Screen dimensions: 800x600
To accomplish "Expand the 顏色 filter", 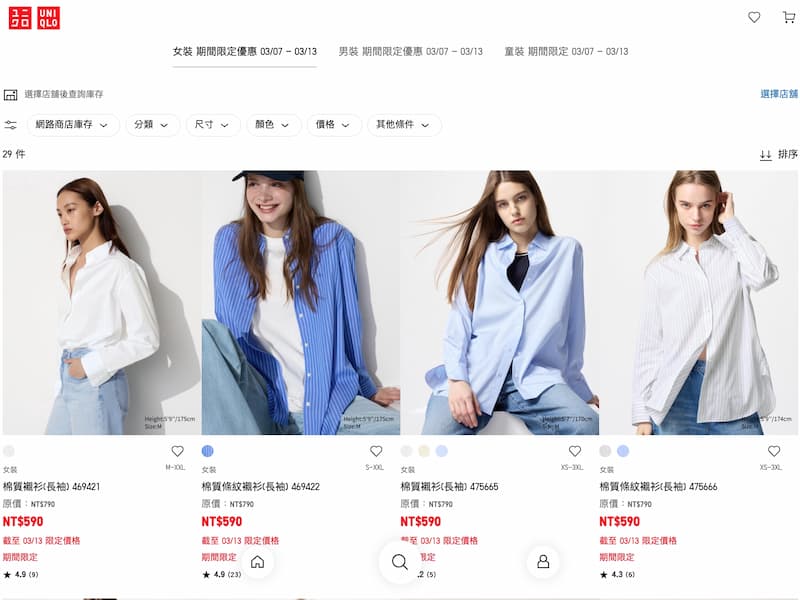I will tap(274, 125).
